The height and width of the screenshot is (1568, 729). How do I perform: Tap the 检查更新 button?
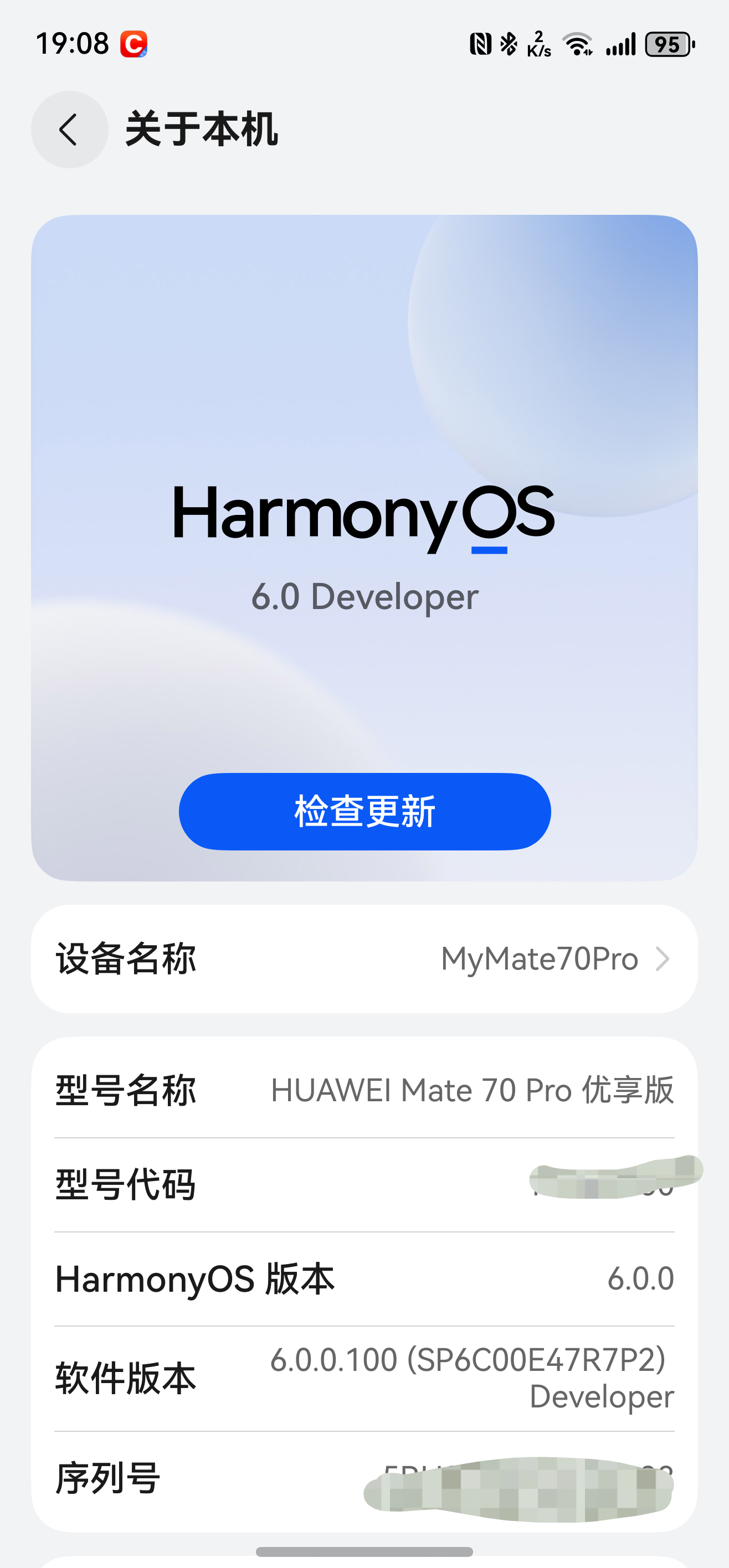(364, 811)
